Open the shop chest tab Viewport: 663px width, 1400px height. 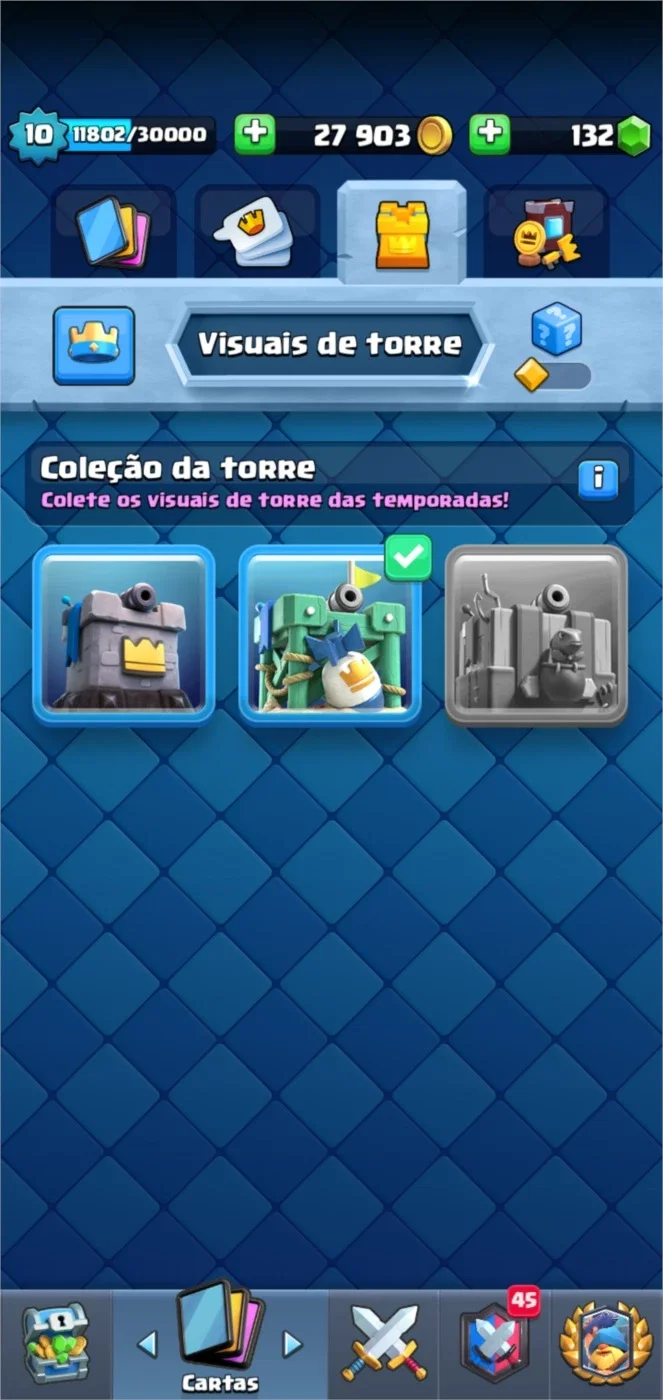[55, 1343]
